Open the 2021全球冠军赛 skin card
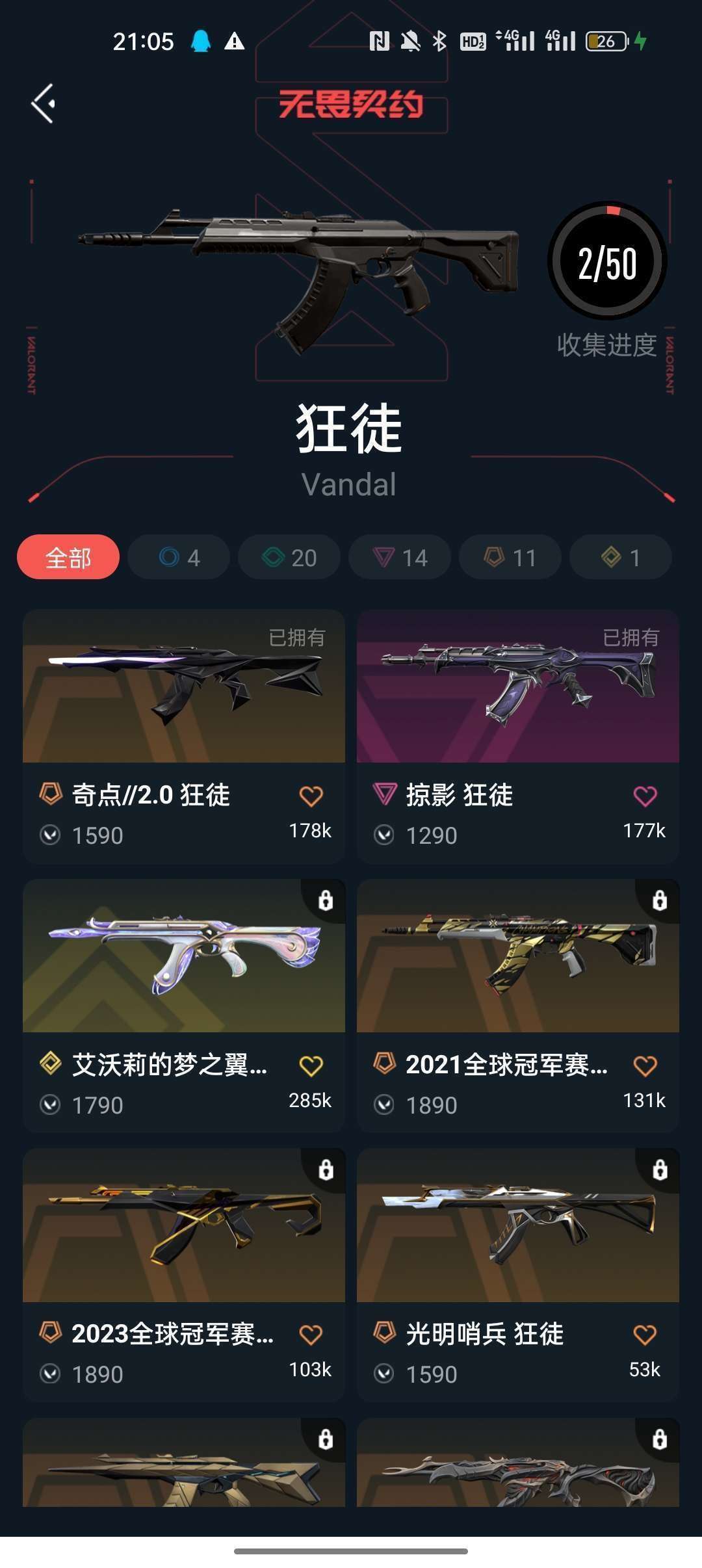The width and height of the screenshot is (702, 1568). pyautogui.click(x=518, y=1006)
